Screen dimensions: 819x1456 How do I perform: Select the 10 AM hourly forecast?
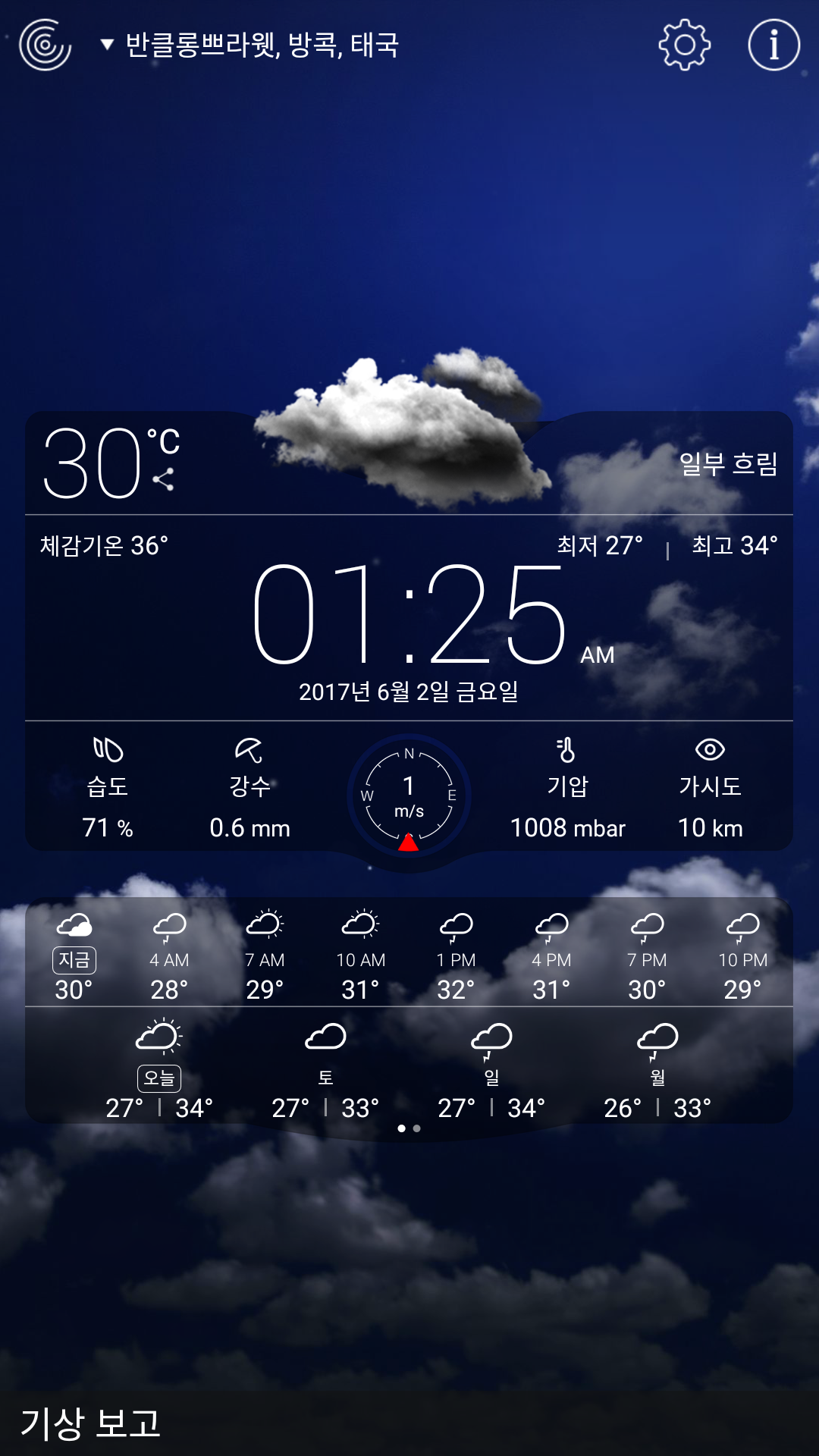pyautogui.click(x=360, y=957)
